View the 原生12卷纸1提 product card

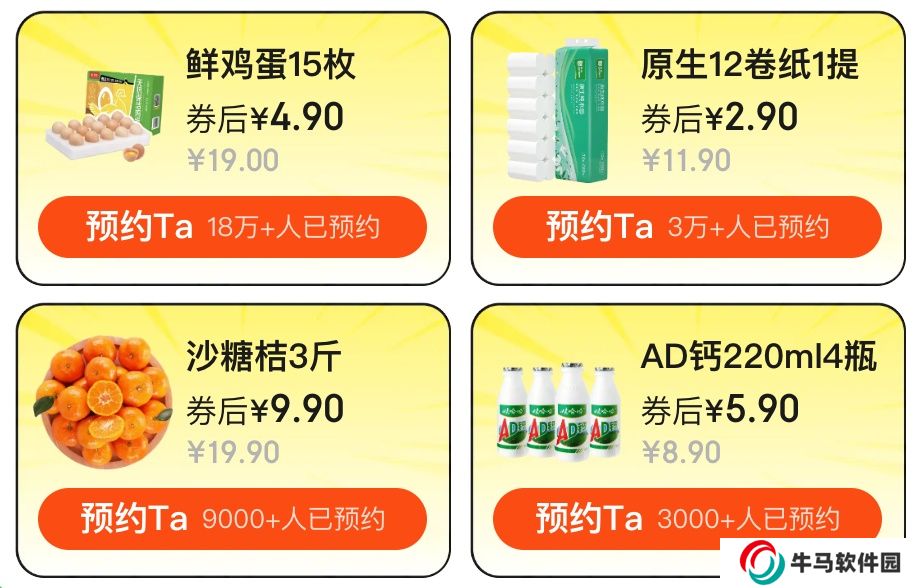tap(687, 110)
